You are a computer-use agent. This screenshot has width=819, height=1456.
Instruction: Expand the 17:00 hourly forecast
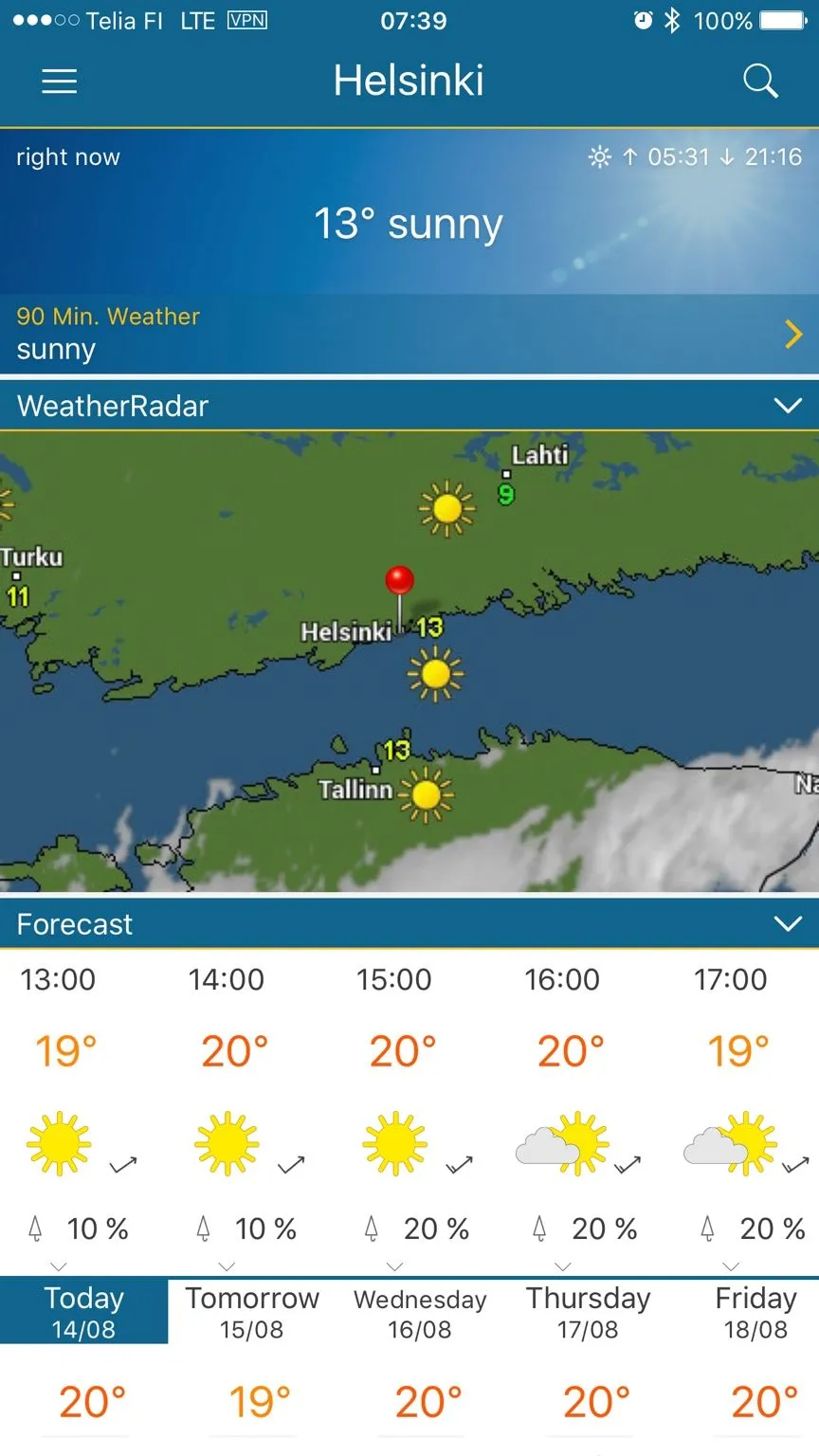pos(731,1266)
